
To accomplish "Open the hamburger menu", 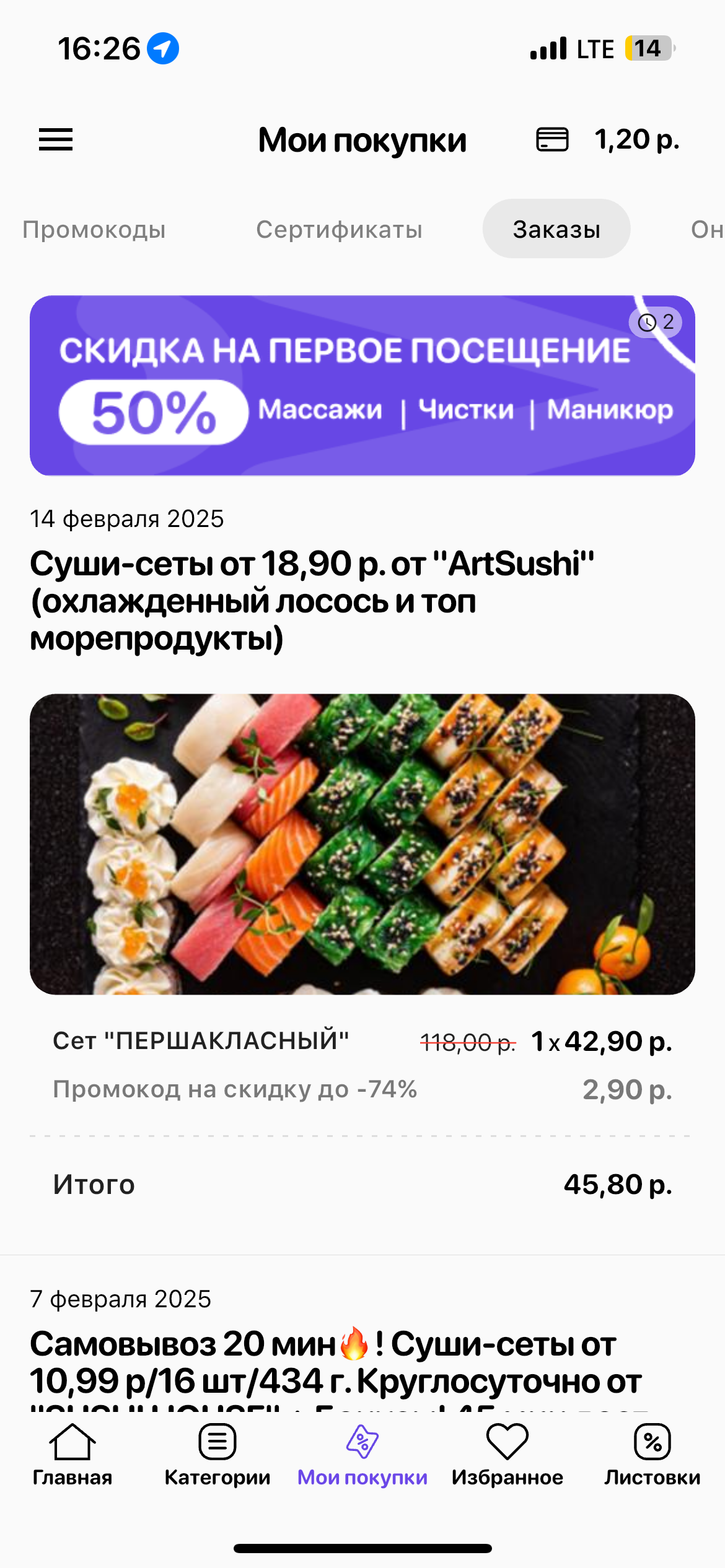I will point(56,139).
